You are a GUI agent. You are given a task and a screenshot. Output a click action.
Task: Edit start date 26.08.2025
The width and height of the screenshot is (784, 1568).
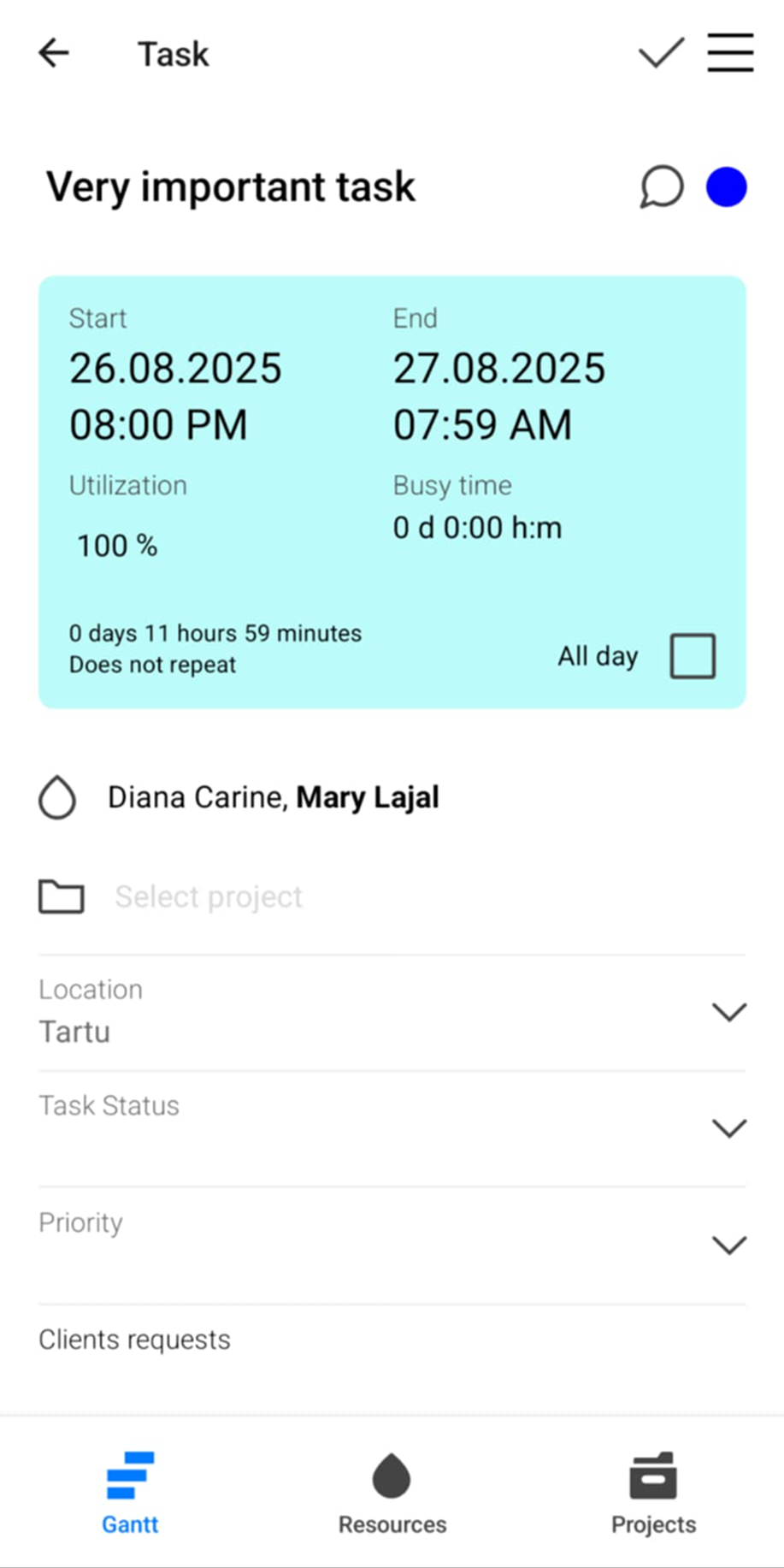pos(175,369)
